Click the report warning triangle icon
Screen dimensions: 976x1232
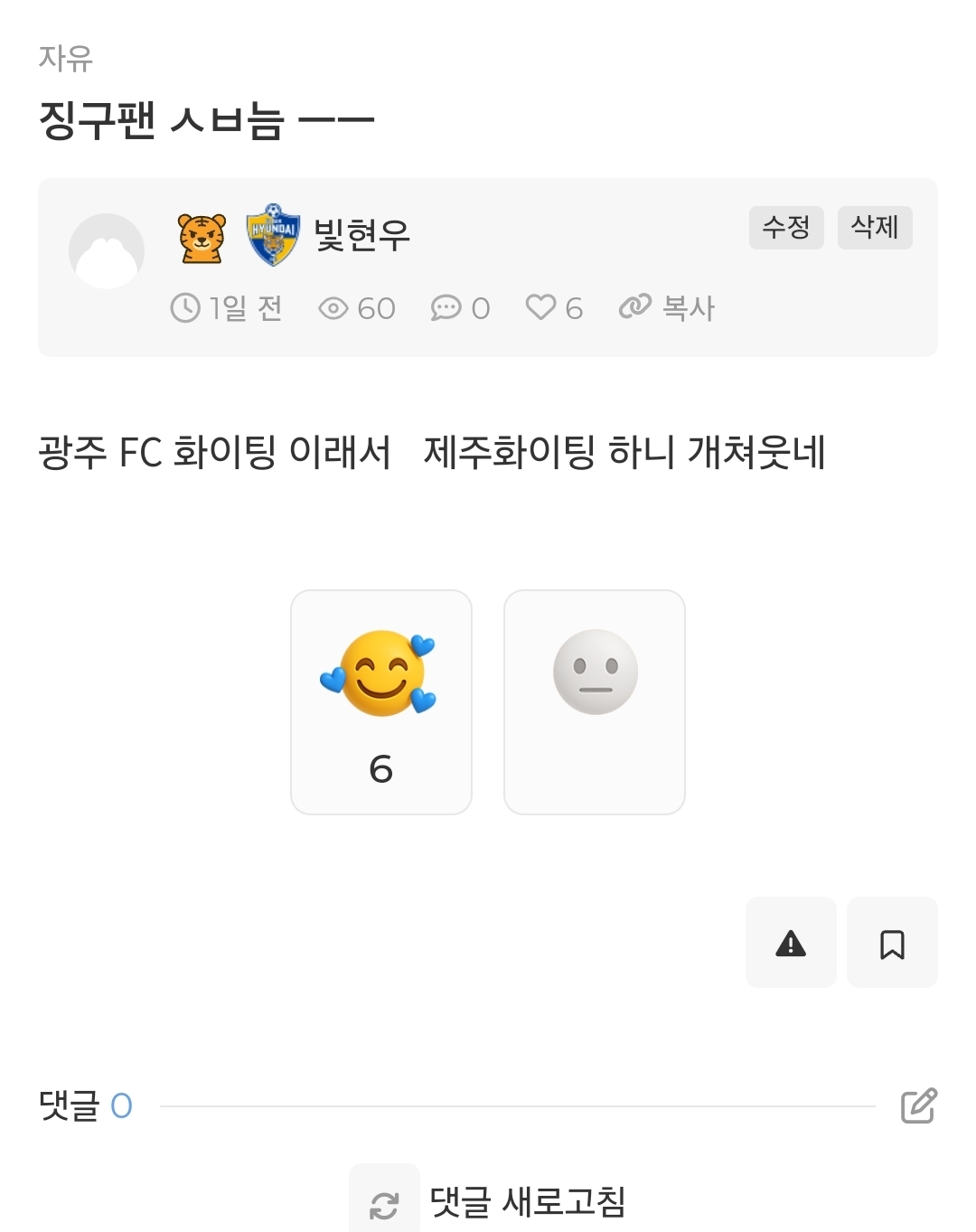point(790,943)
